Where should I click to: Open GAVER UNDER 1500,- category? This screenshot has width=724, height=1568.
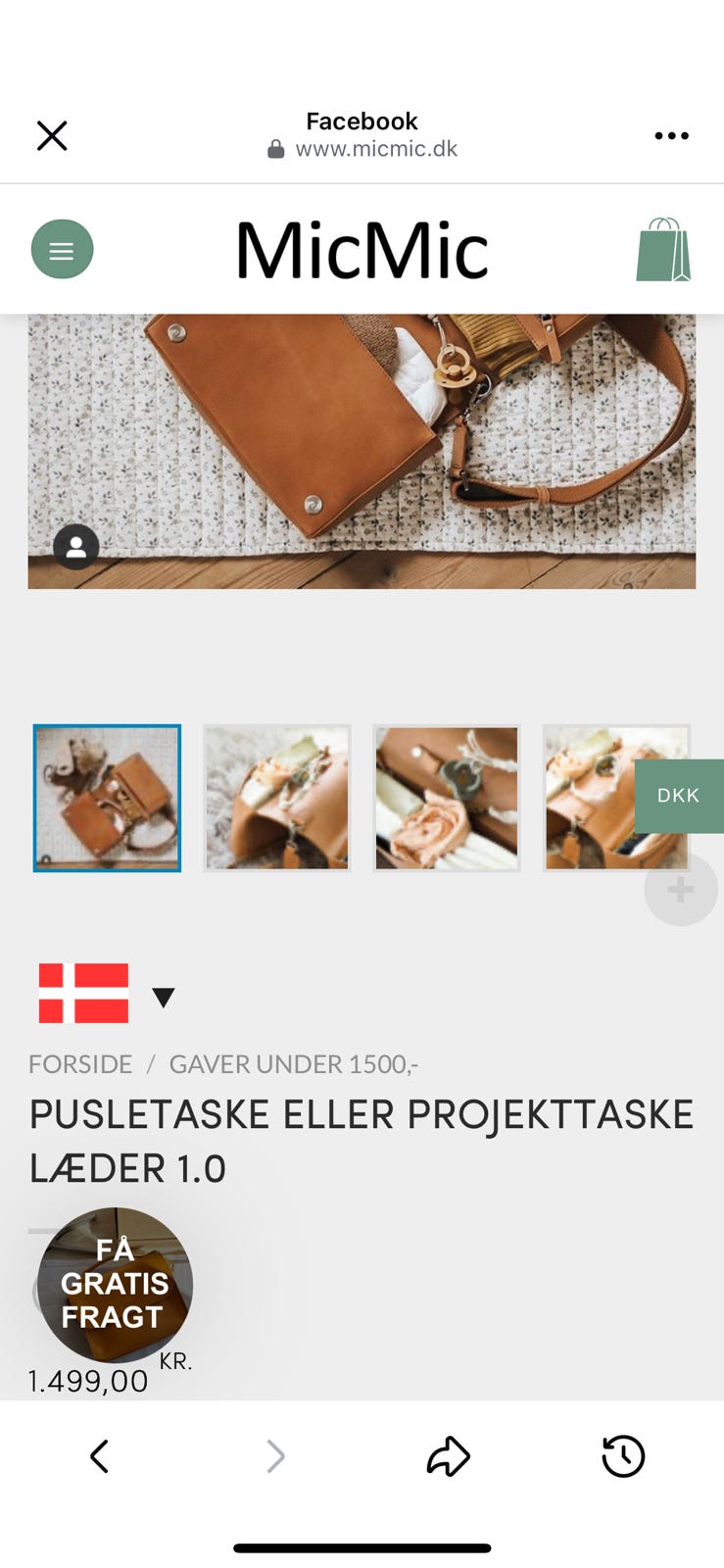pos(293,1063)
